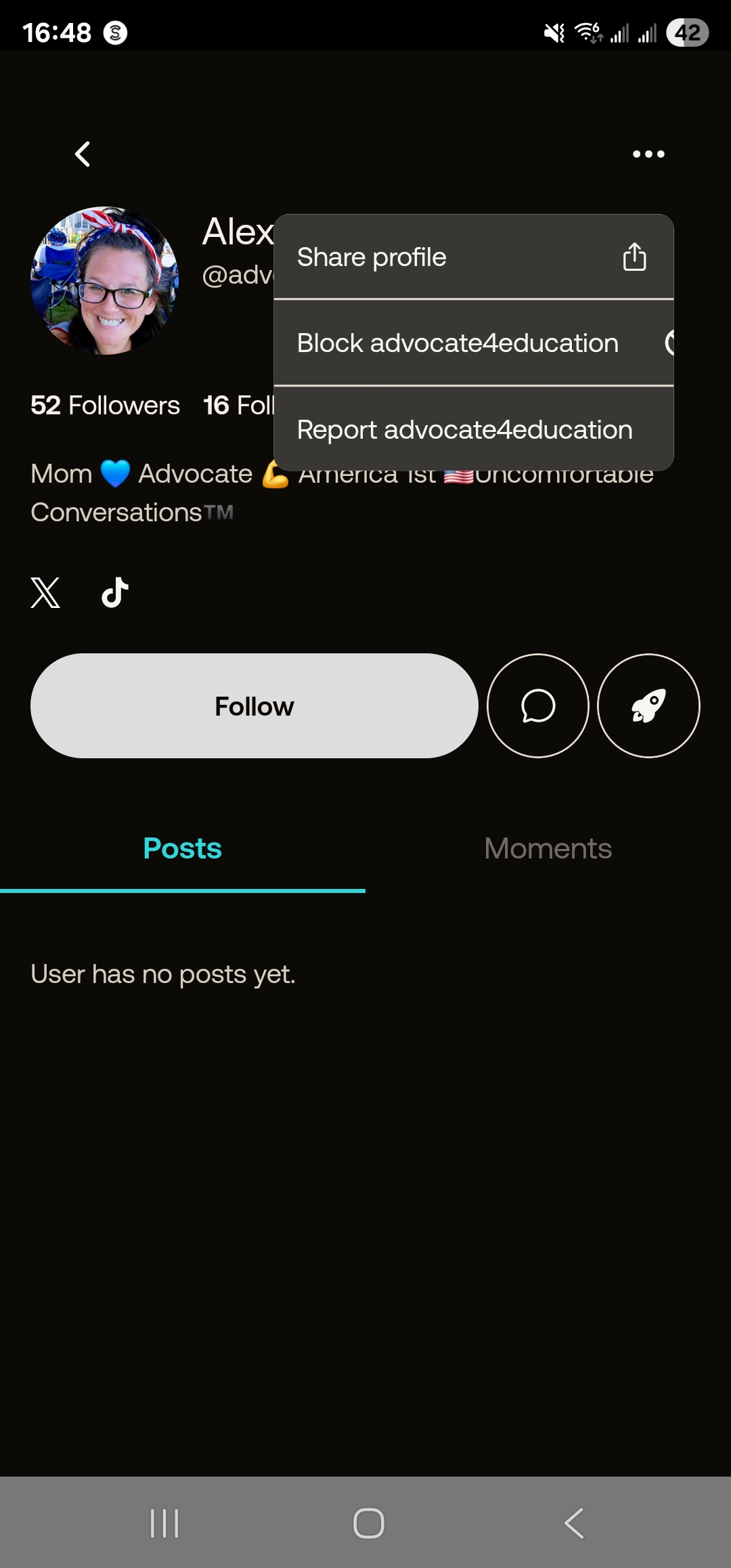Image resolution: width=731 pixels, height=1568 pixels.
Task: Open the linked TikTok account
Action: tap(115, 592)
